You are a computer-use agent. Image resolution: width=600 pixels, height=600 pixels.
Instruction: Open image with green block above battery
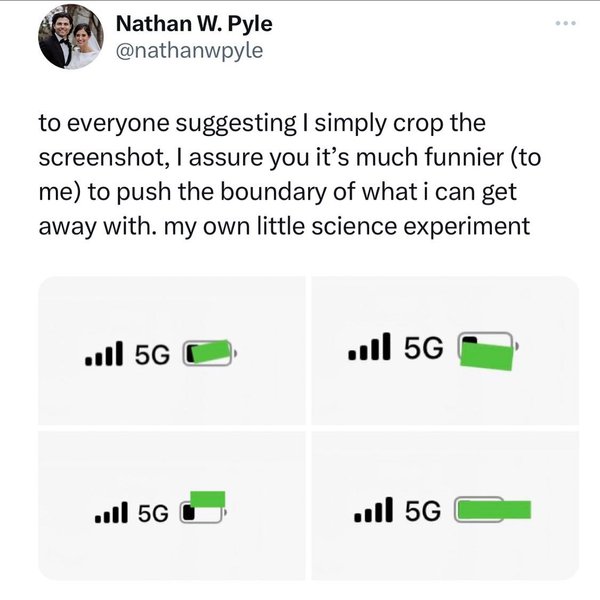[173, 506]
